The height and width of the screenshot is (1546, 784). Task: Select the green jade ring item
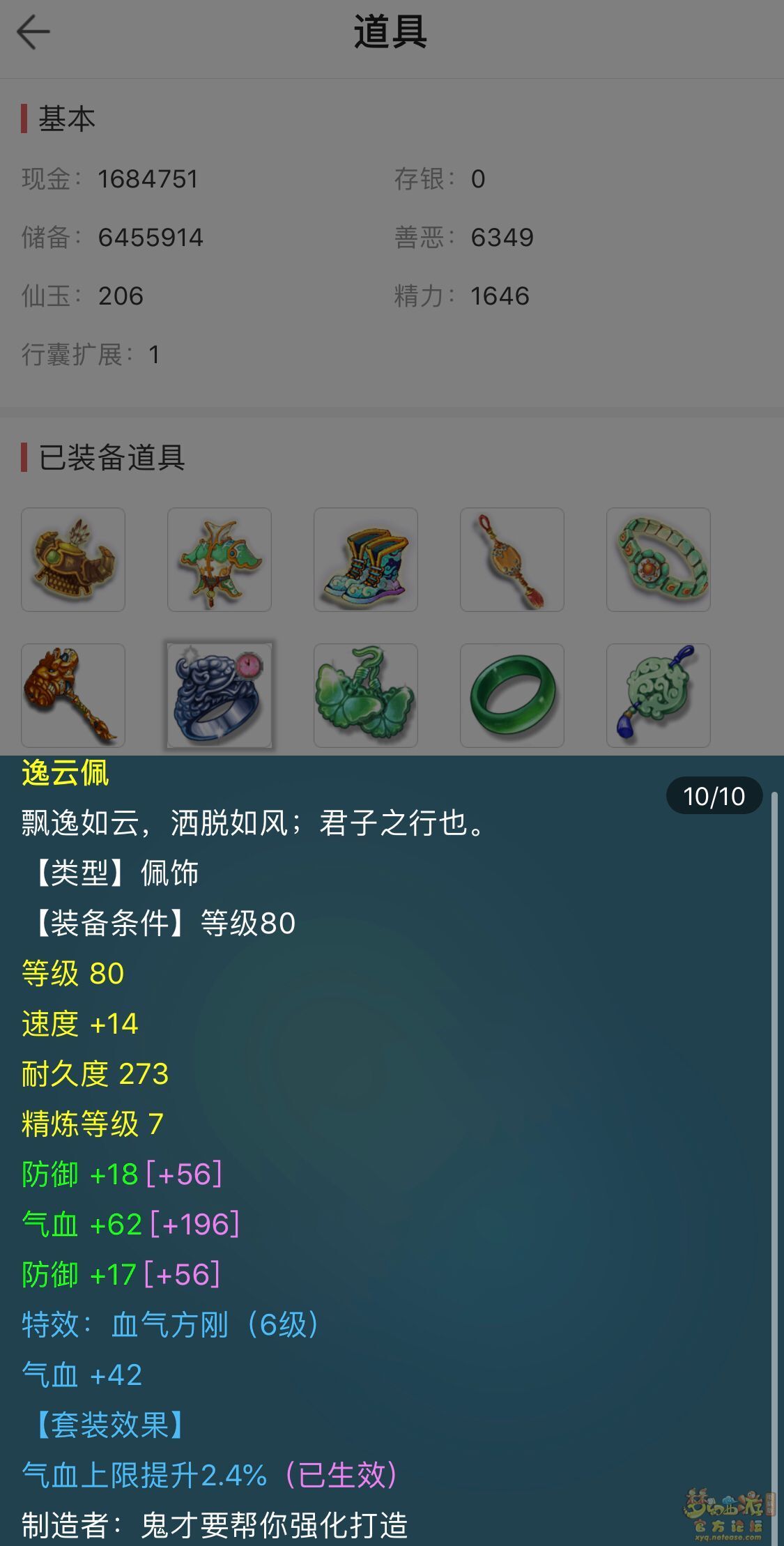512,696
